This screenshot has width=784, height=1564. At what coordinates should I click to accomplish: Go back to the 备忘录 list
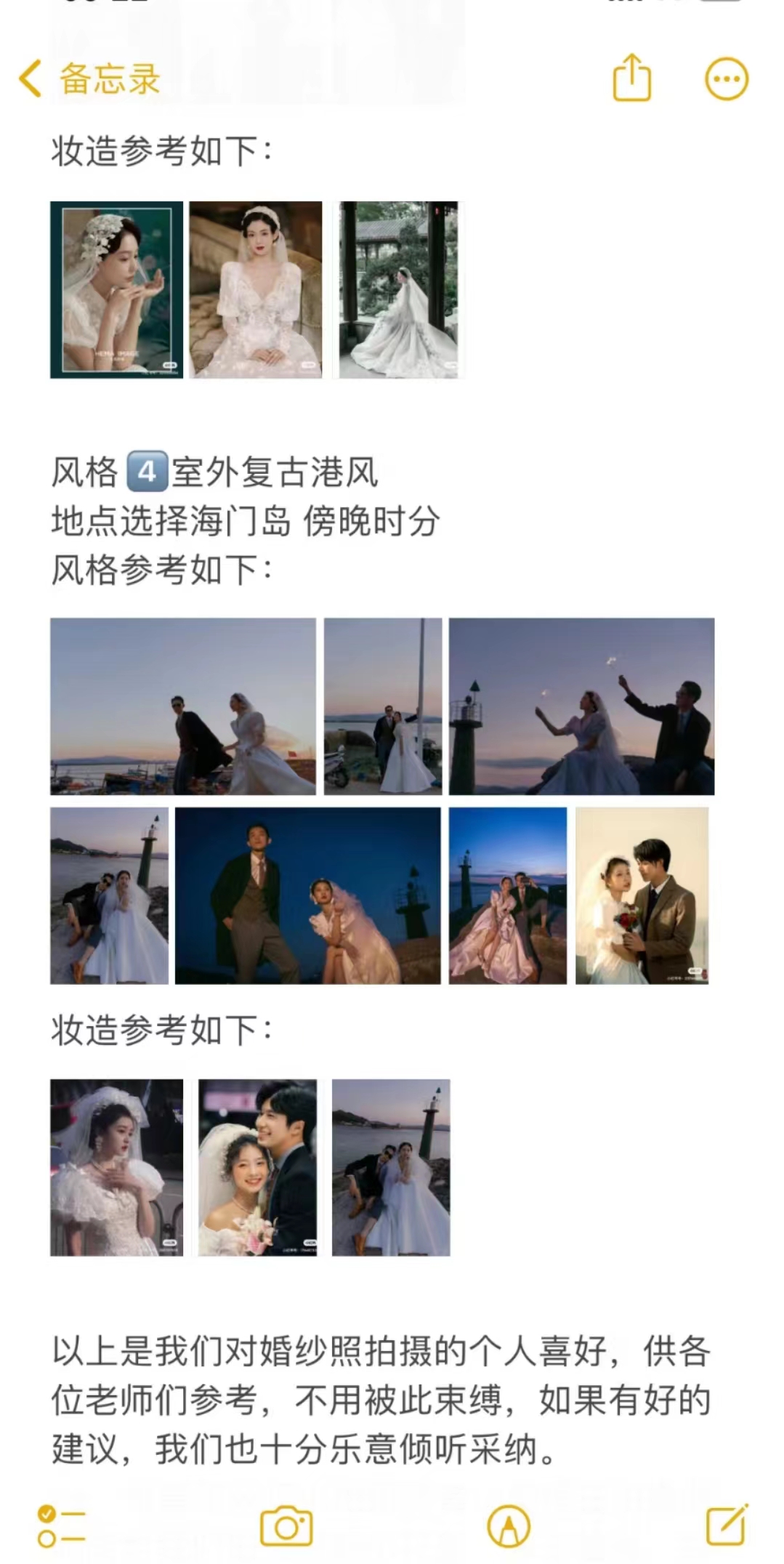coord(89,78)
